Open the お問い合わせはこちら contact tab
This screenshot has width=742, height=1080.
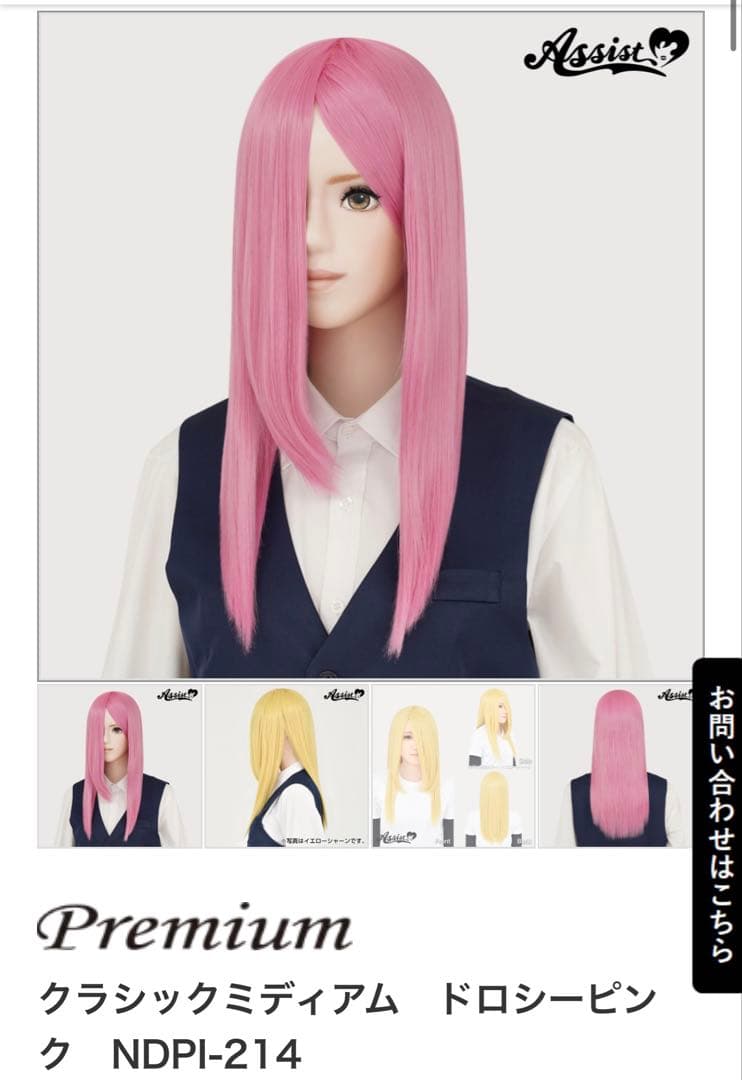717,823
